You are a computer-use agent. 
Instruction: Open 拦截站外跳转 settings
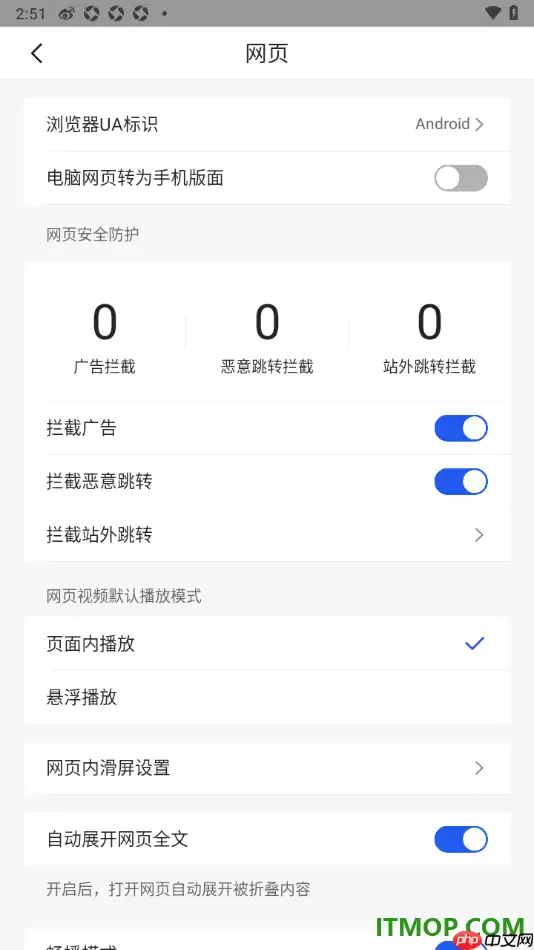pos(267,535)
